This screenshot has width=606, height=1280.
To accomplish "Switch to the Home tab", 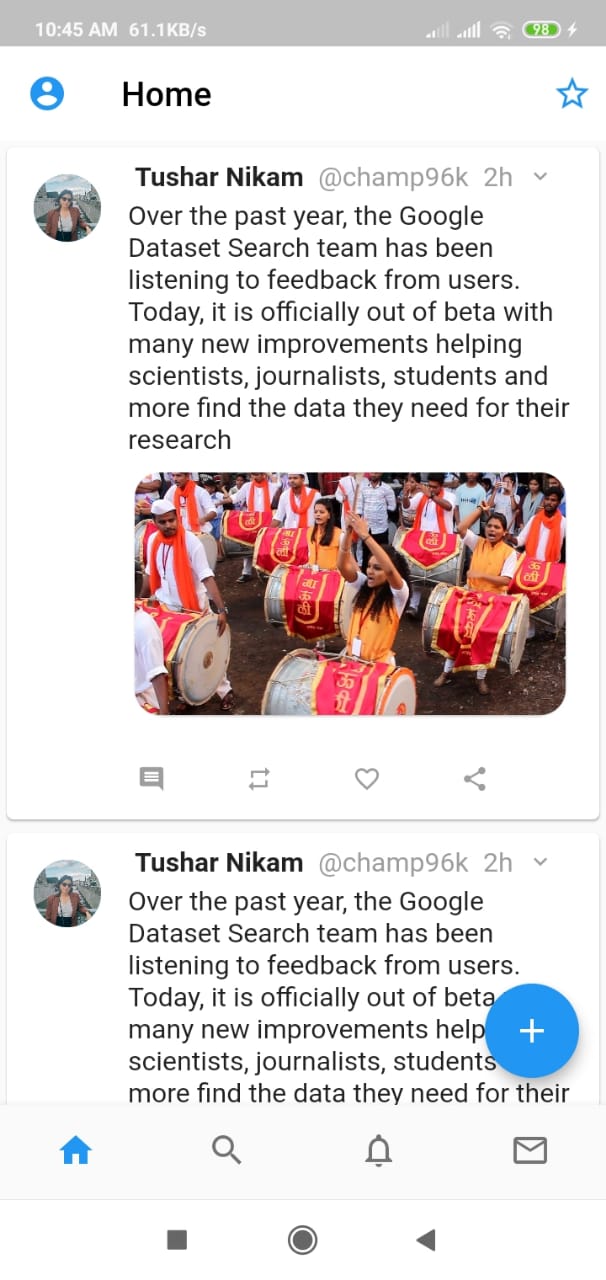I will tap(76, 1152).
